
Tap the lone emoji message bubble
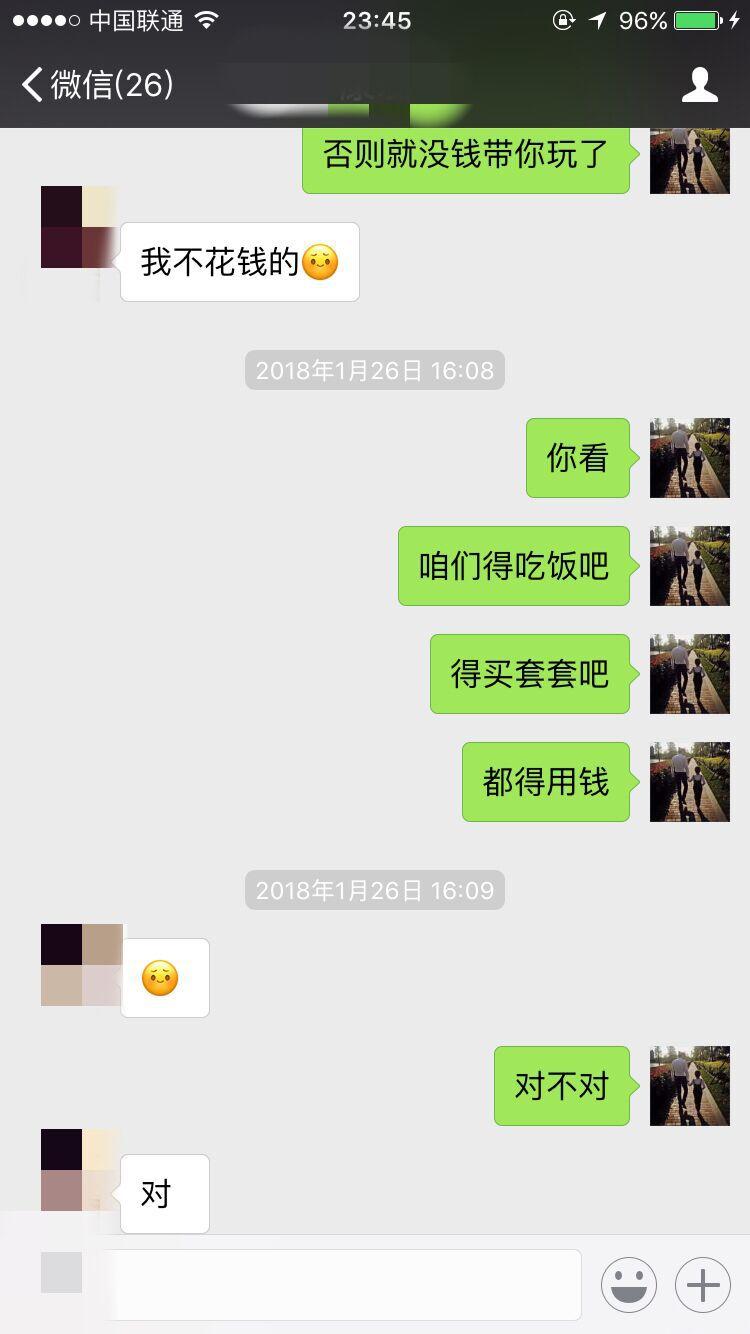click(164, 977)
